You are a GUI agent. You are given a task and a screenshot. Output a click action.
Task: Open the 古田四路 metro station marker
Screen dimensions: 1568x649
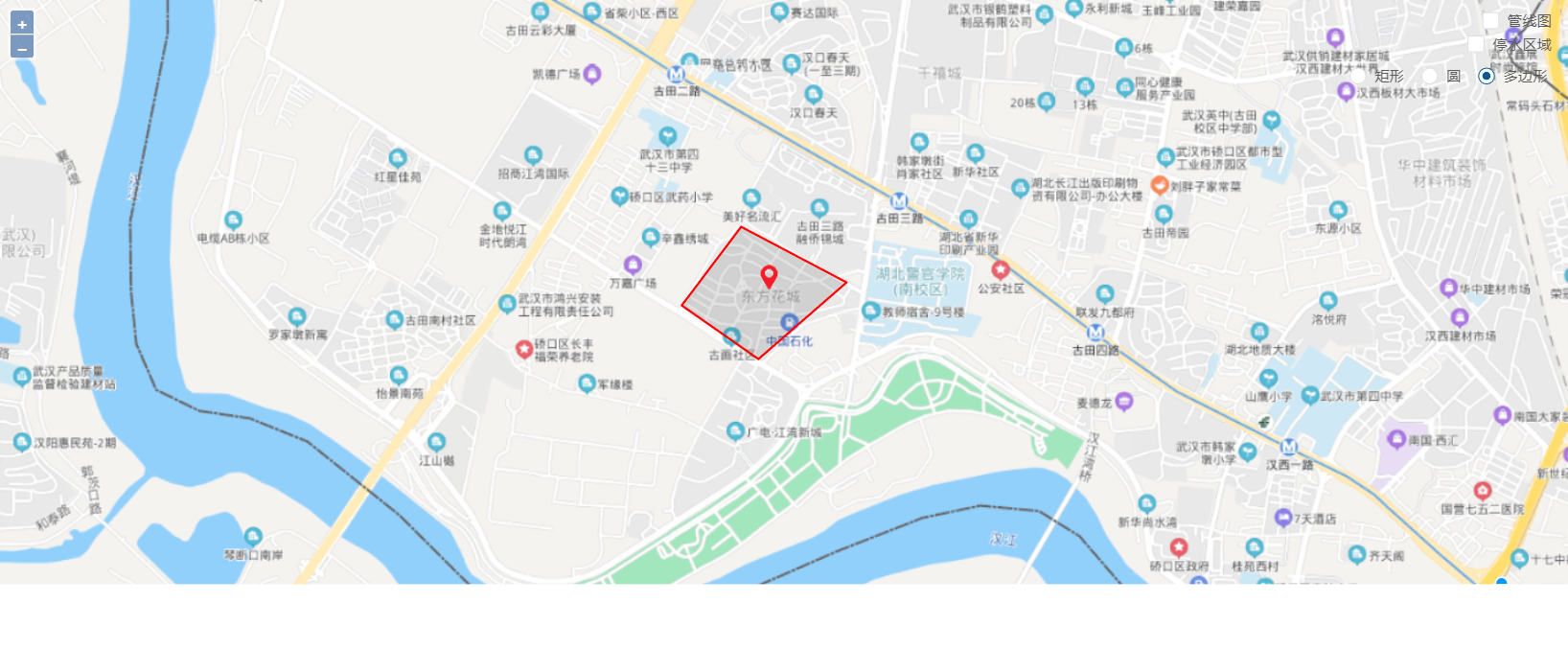(x=1095, y=333)
